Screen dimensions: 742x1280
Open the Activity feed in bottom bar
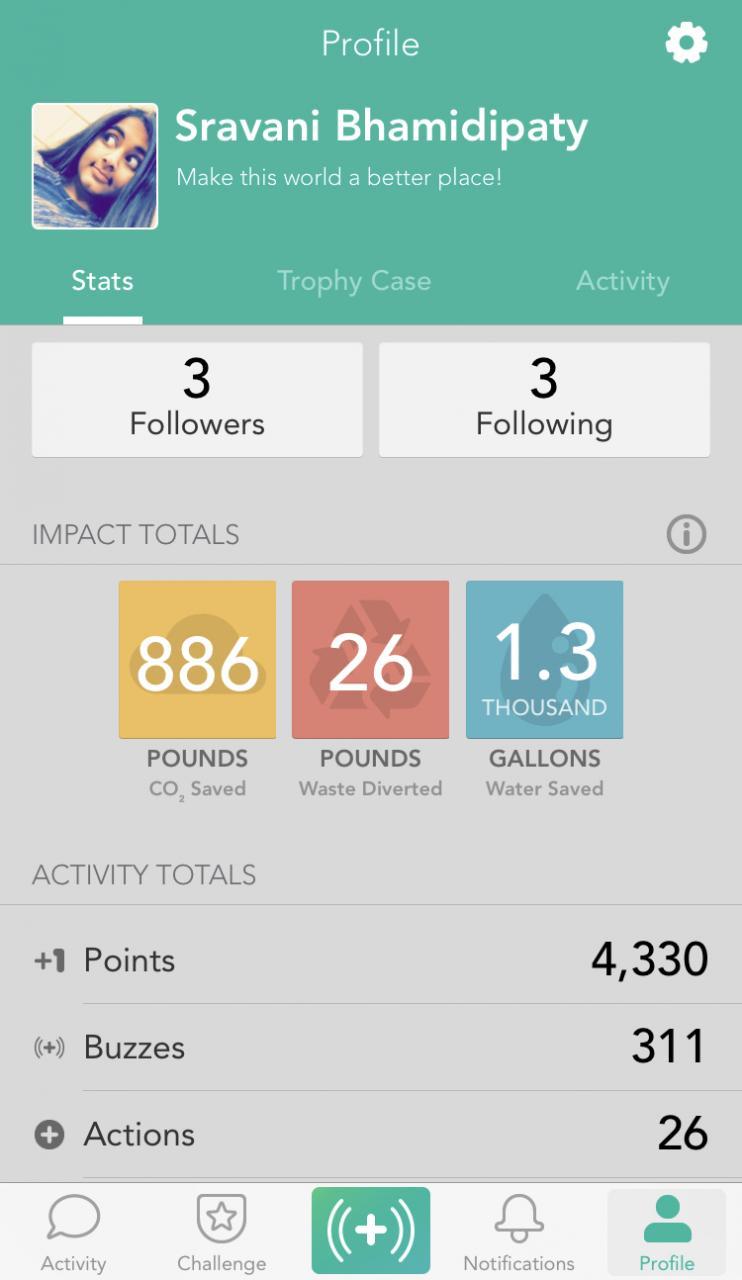click(x=73, y=1233)
